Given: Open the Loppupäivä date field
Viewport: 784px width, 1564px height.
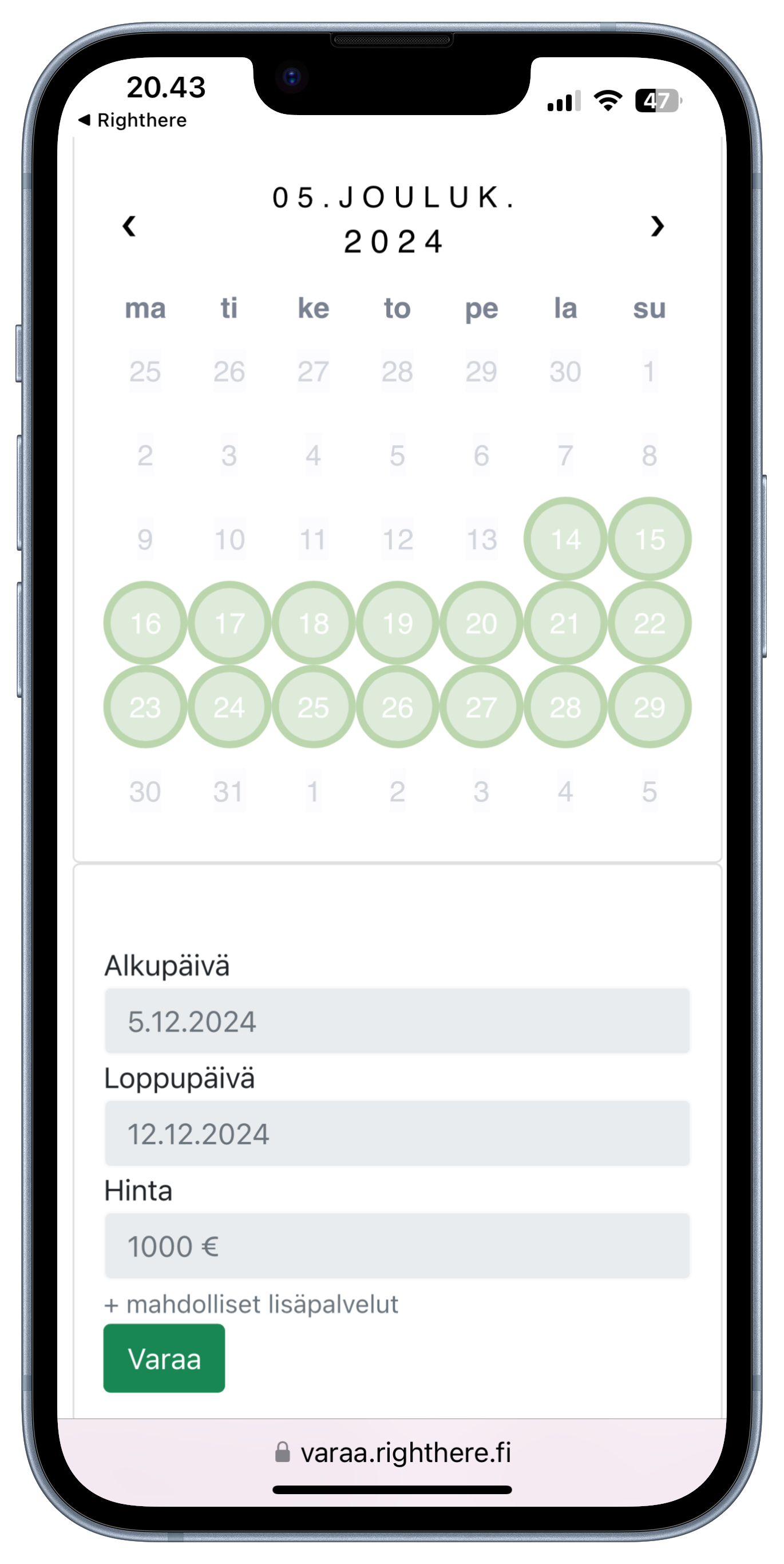Looking at the screenshot, I should (x=397, y=1133).
